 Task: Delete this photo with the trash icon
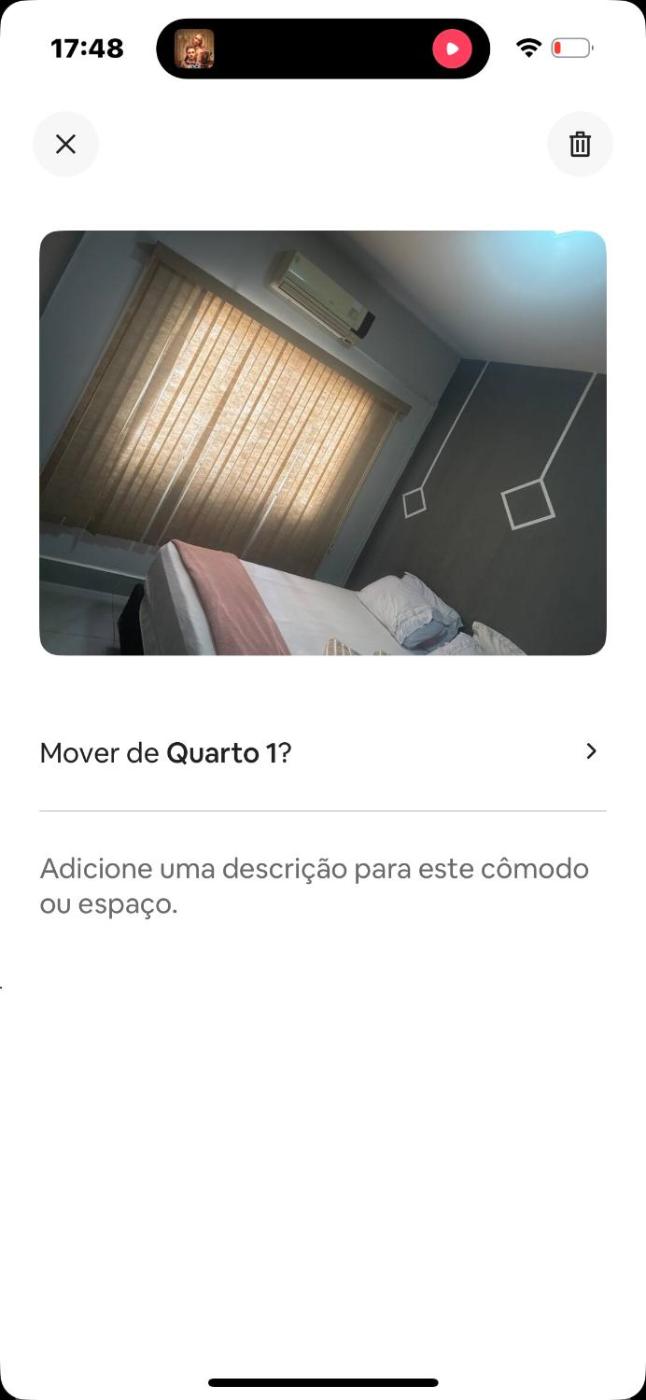click(x=580, y=144)
